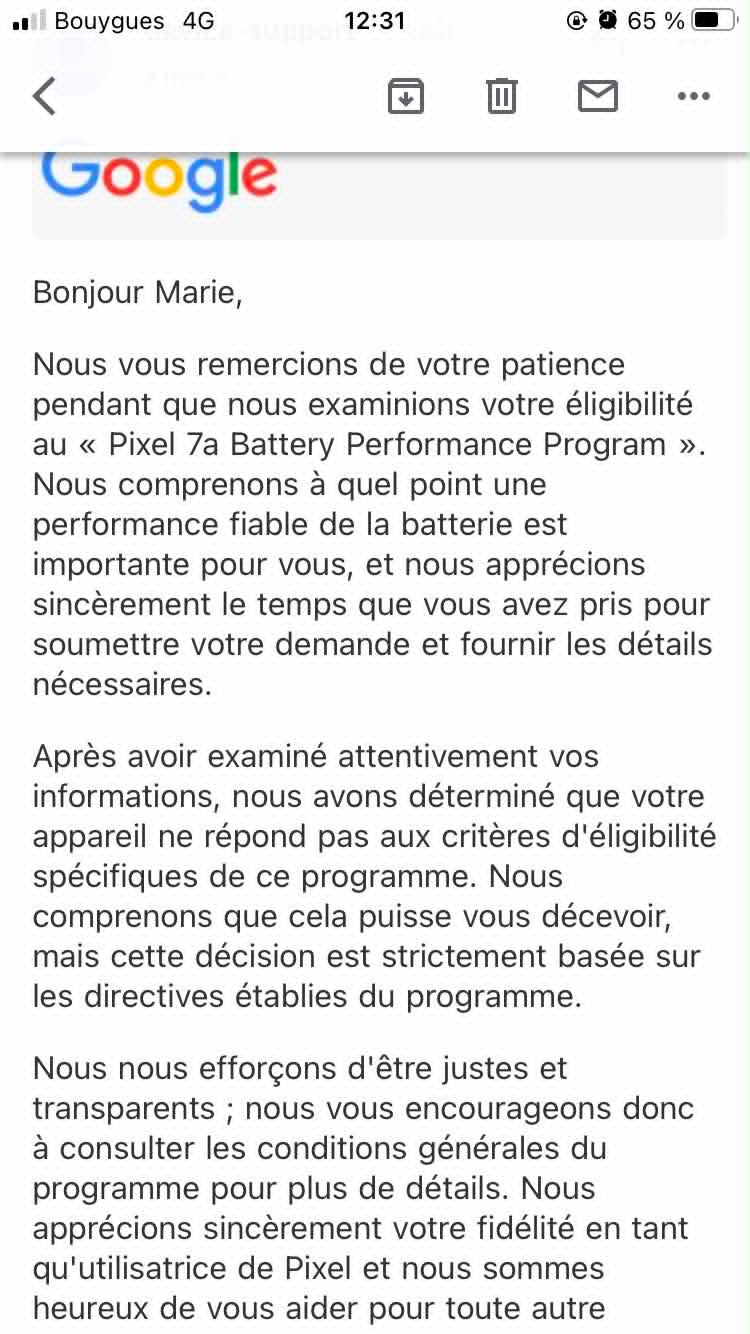Mark the email as unread
This screenshot has height=1334, width=750.
pyautogui.click(x=598, y=96)
